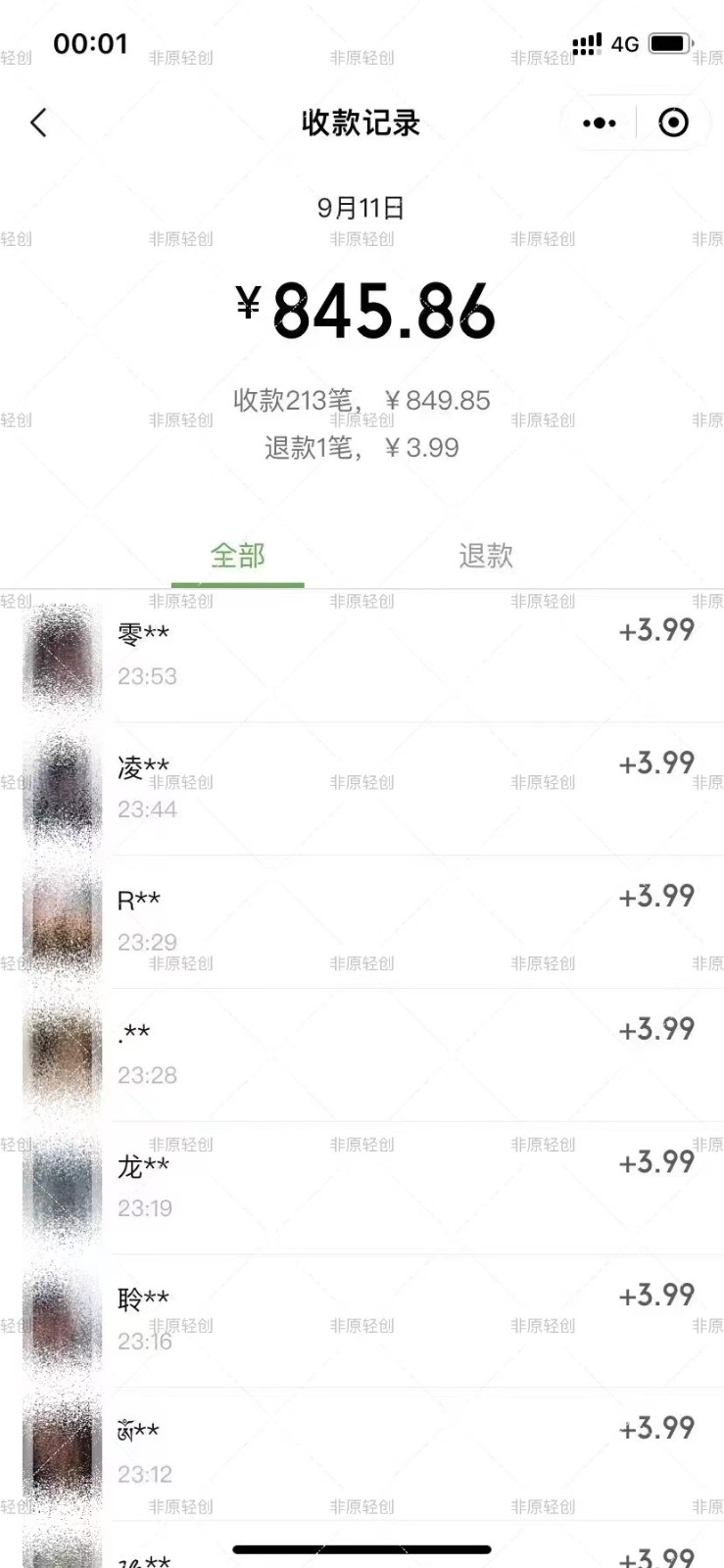Tap the back arrow to leave 收款记录
This screenshot has height=1568, width=724.
[x=37, y=123]
